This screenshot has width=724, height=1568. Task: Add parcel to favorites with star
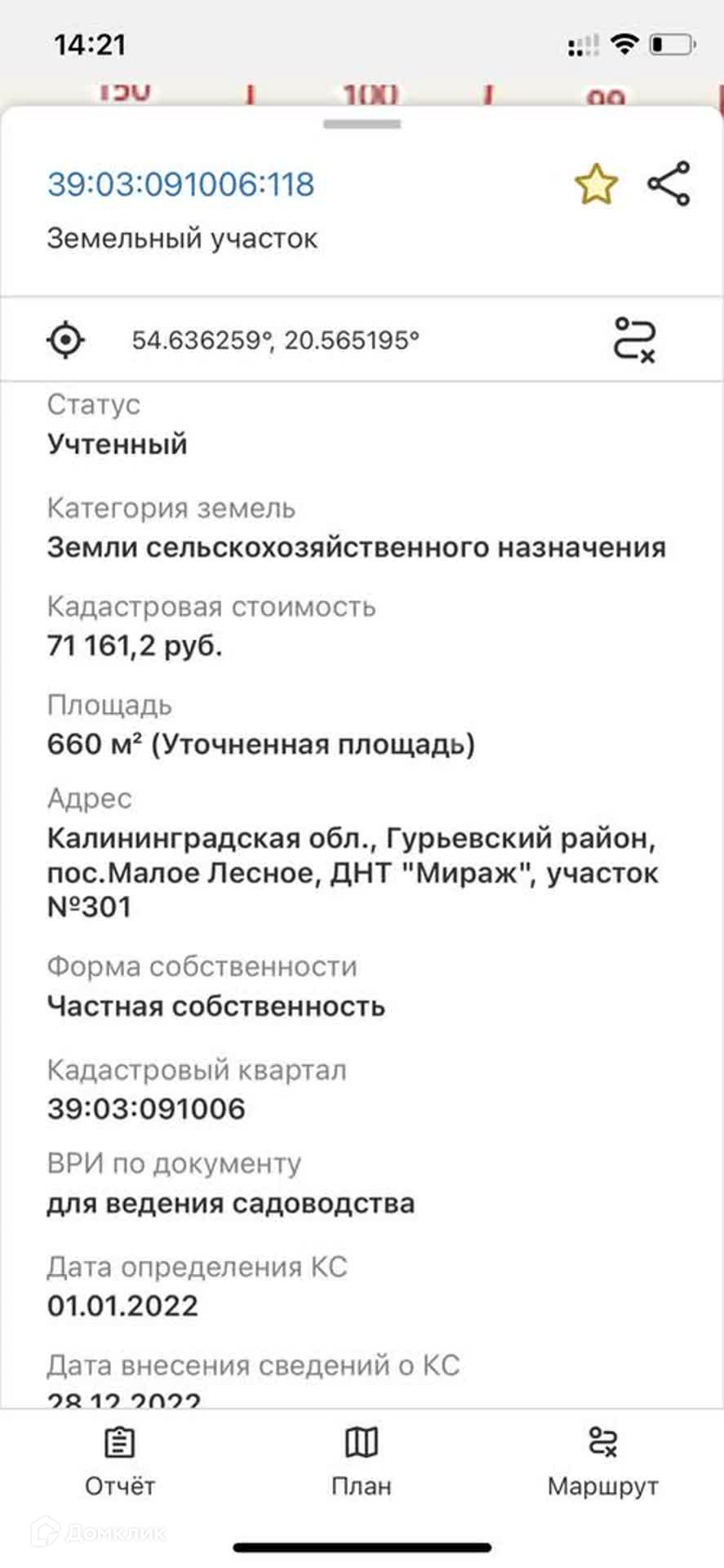click(597, 184)
